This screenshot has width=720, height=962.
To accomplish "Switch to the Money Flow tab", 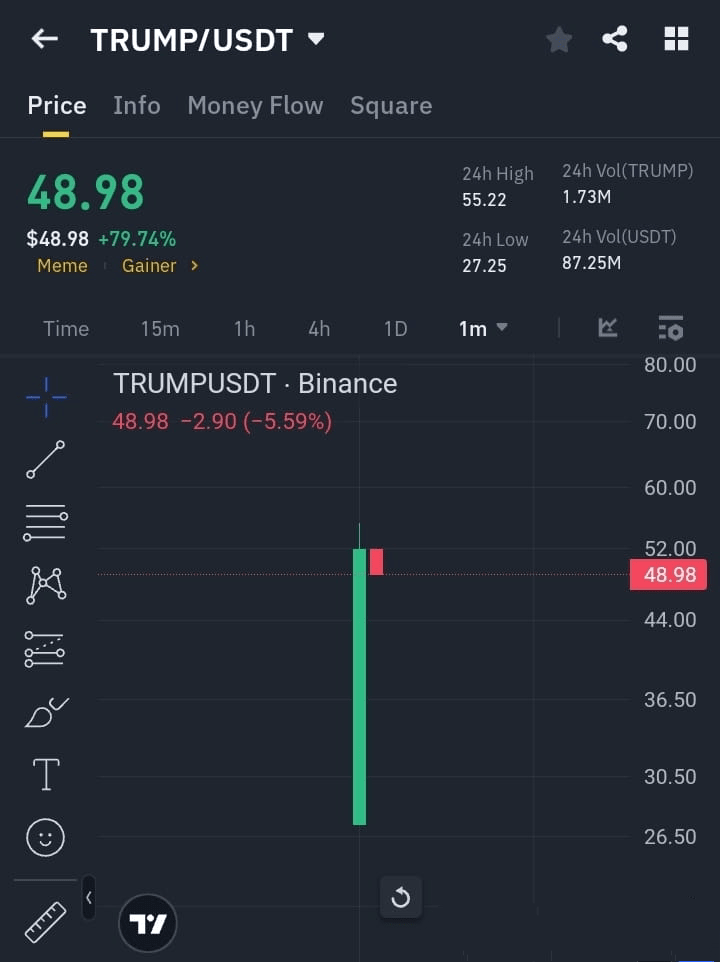I will 255,105.
